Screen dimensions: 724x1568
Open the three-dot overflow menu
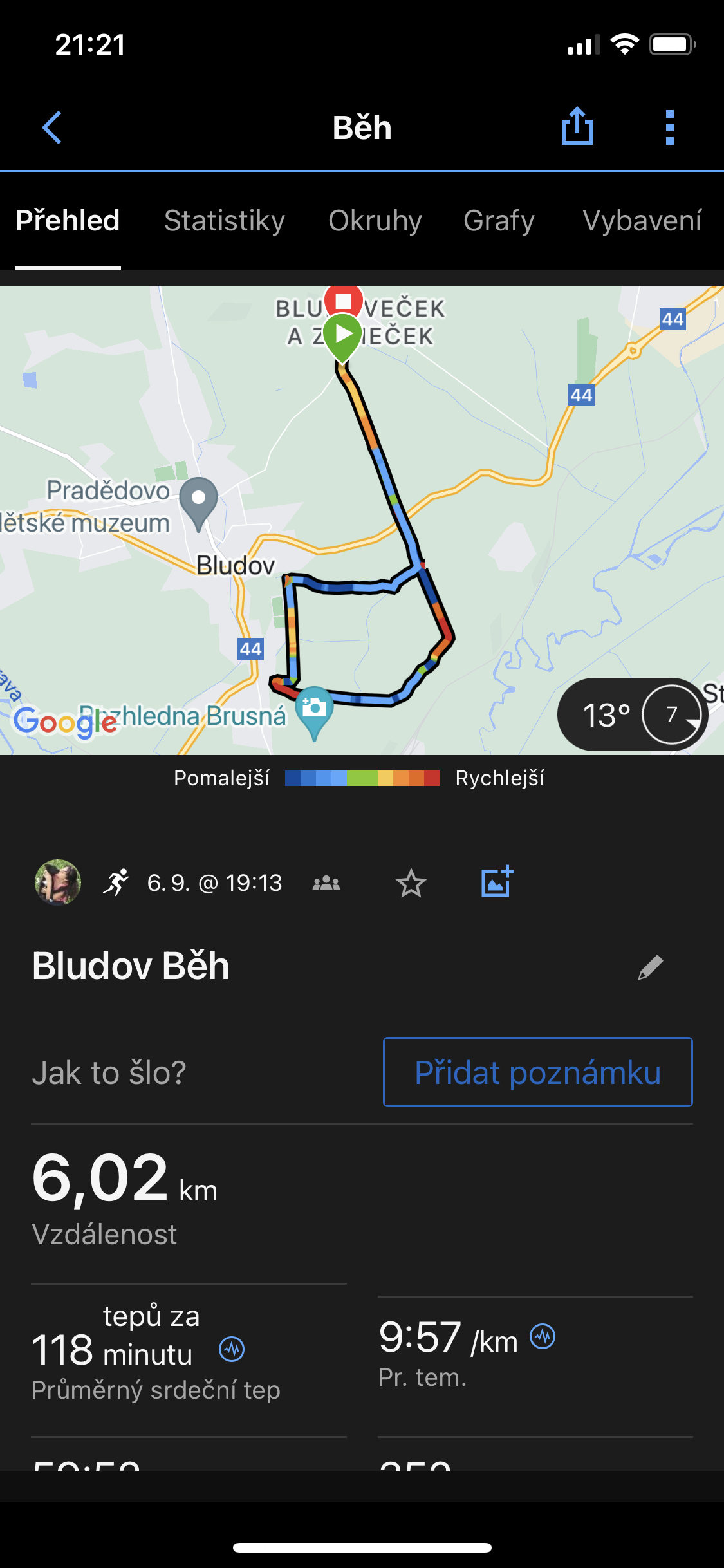point(669,127)
